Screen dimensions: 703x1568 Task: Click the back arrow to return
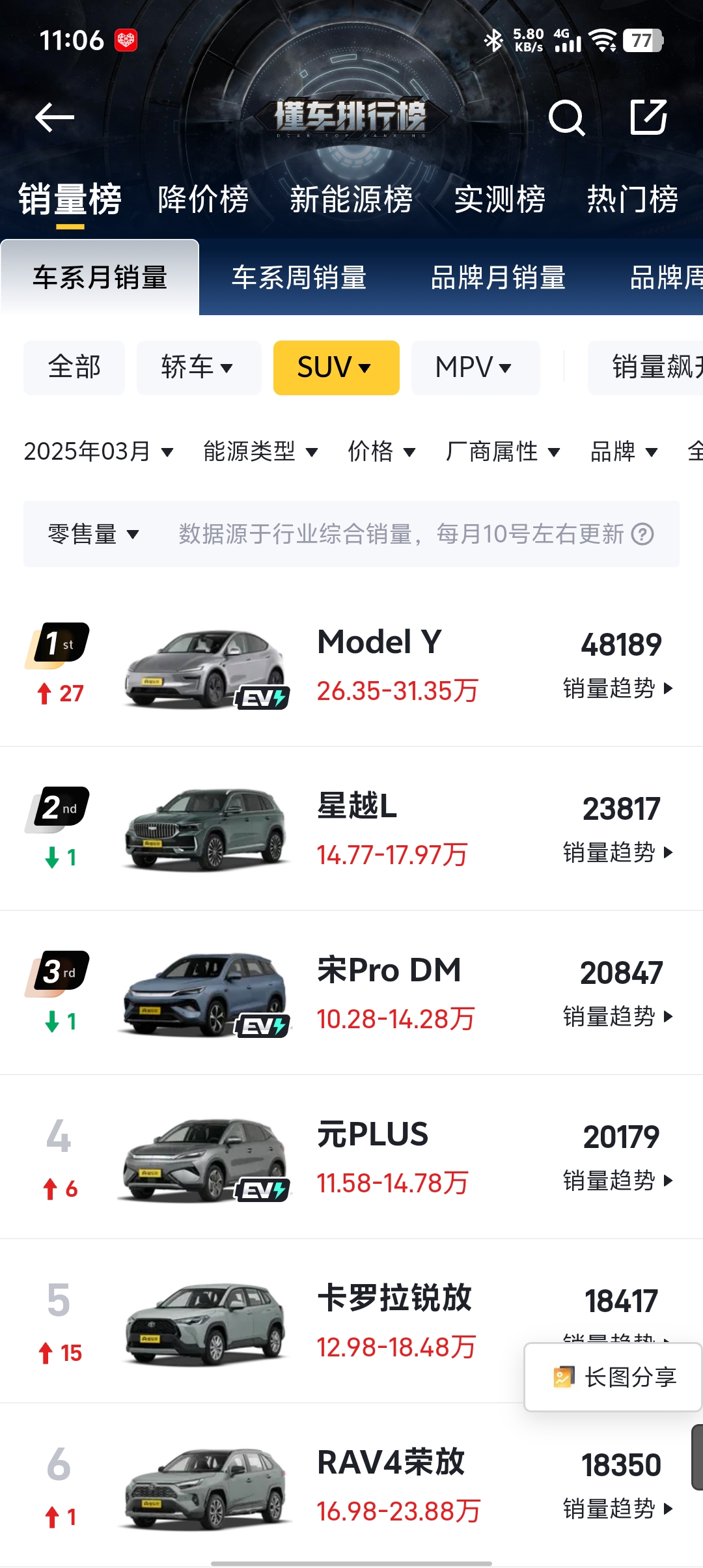pyautogui.click(x=55, y=118)
